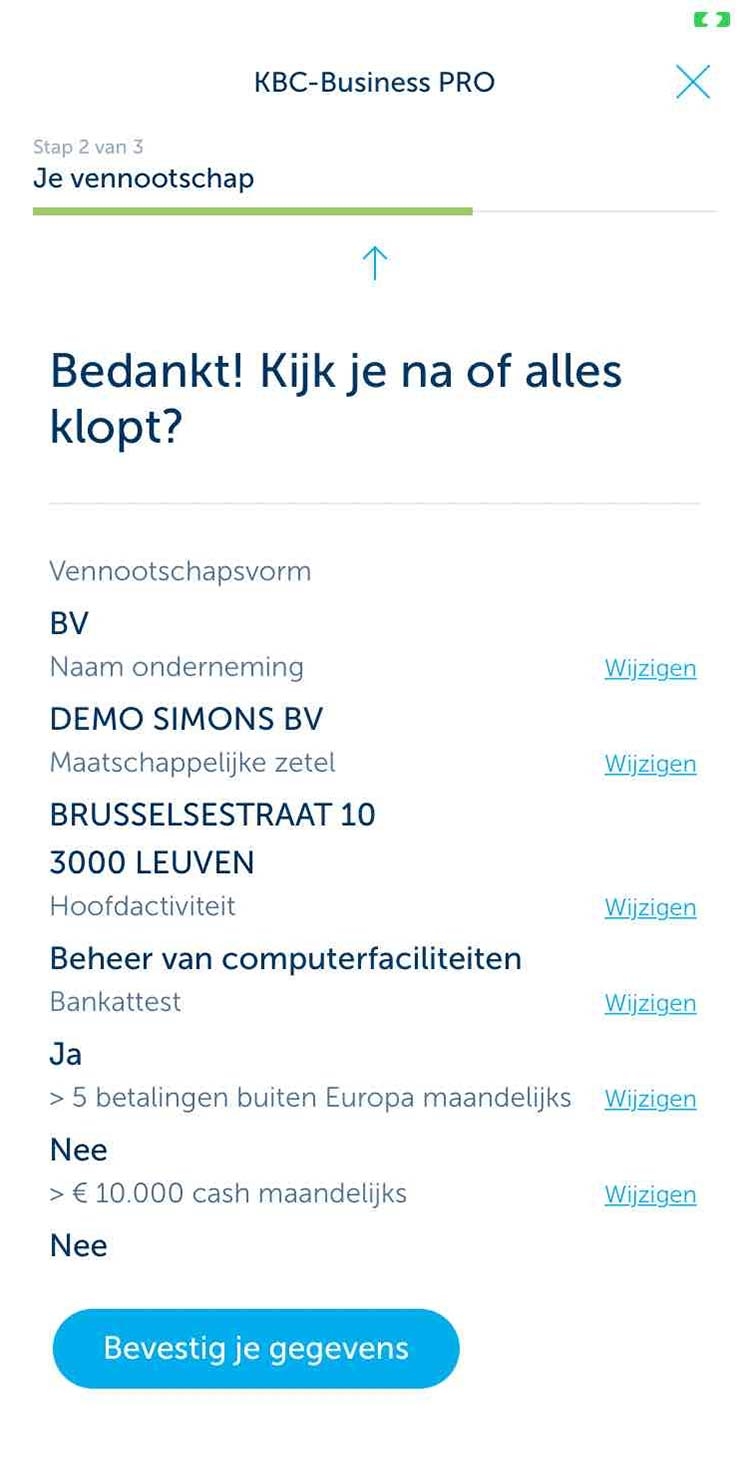Close the KBC-Business PRO flow
750x1463 pixels.
click(x=693, y=82)
